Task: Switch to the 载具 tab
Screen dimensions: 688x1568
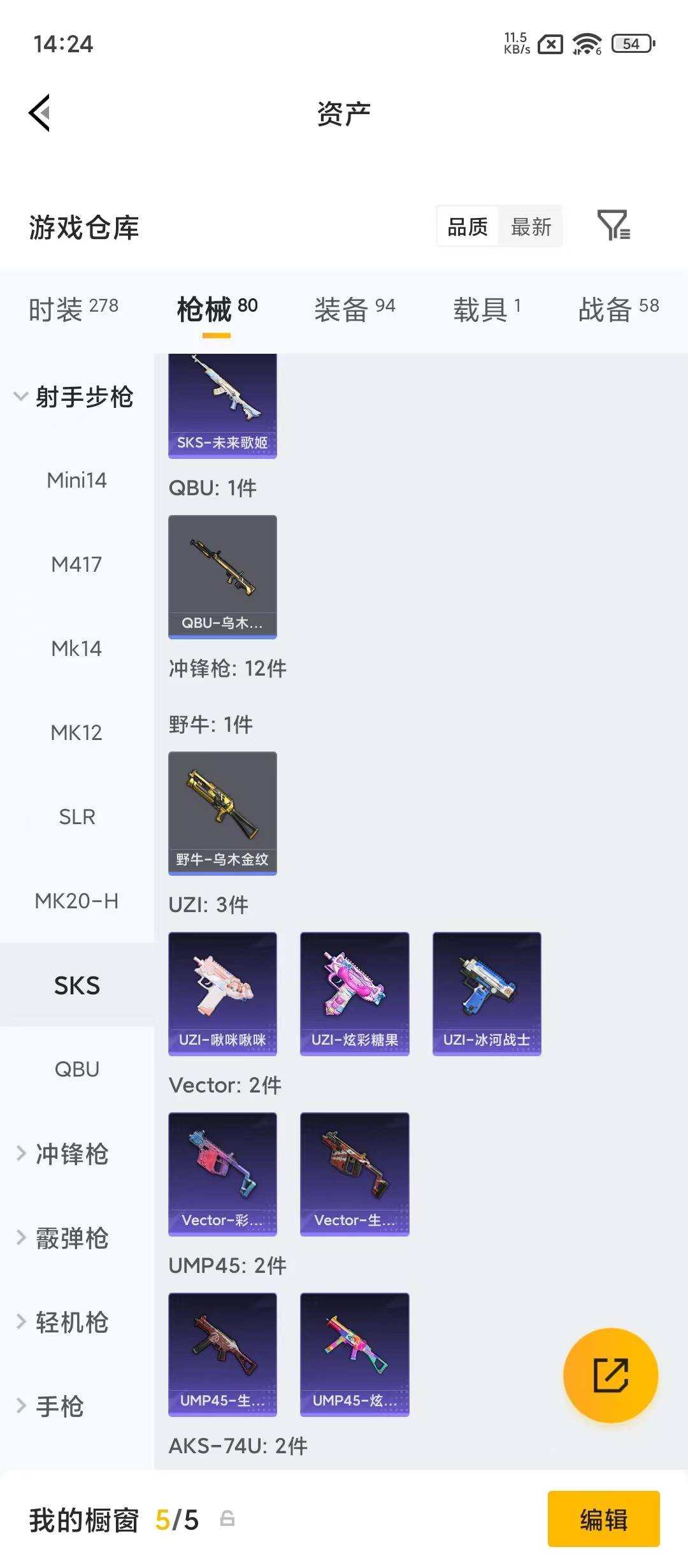Action: click(x=487, y=309)
